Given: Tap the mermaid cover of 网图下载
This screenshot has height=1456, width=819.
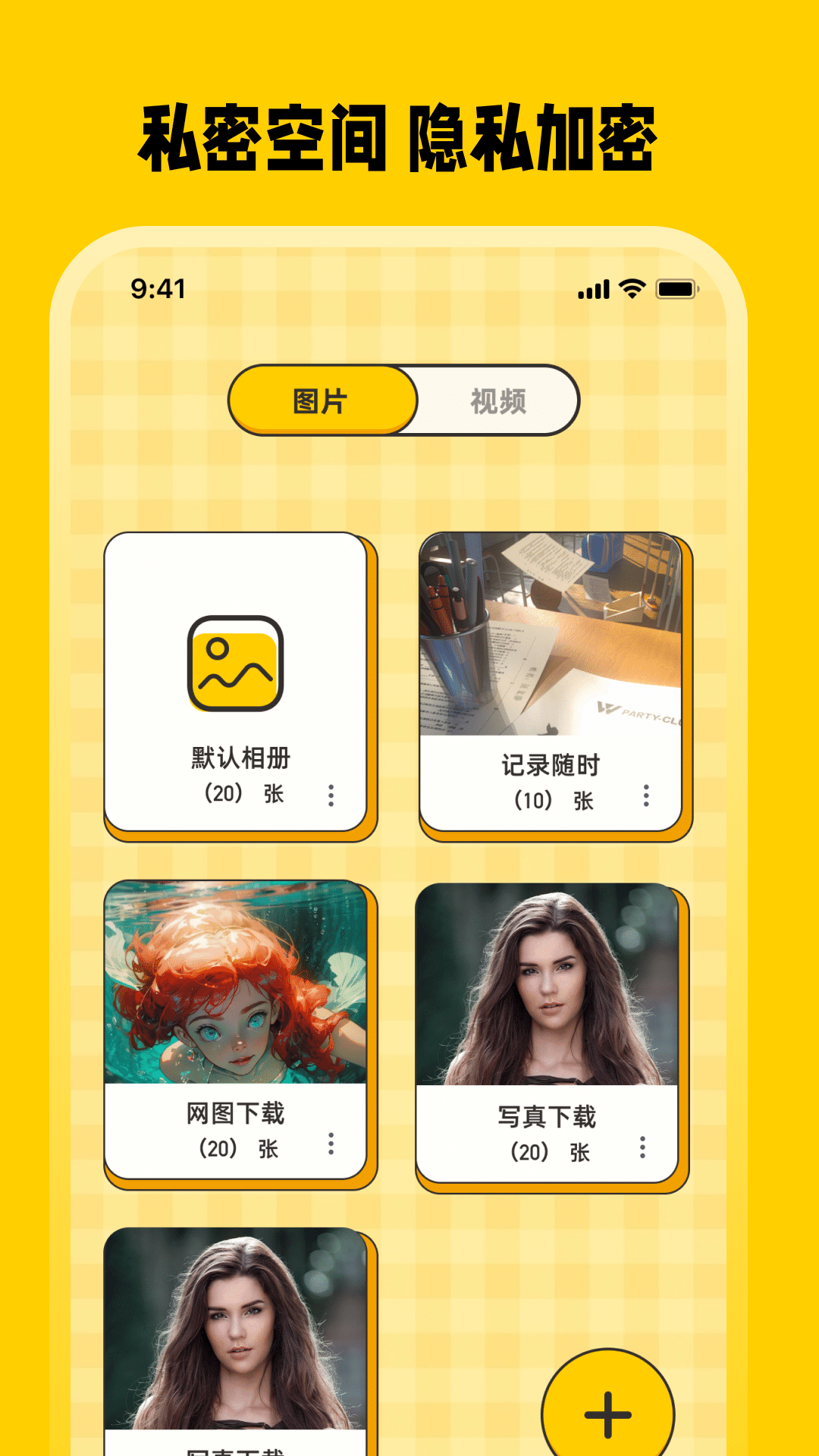Looking at the screenshot, I should (235, 986).
